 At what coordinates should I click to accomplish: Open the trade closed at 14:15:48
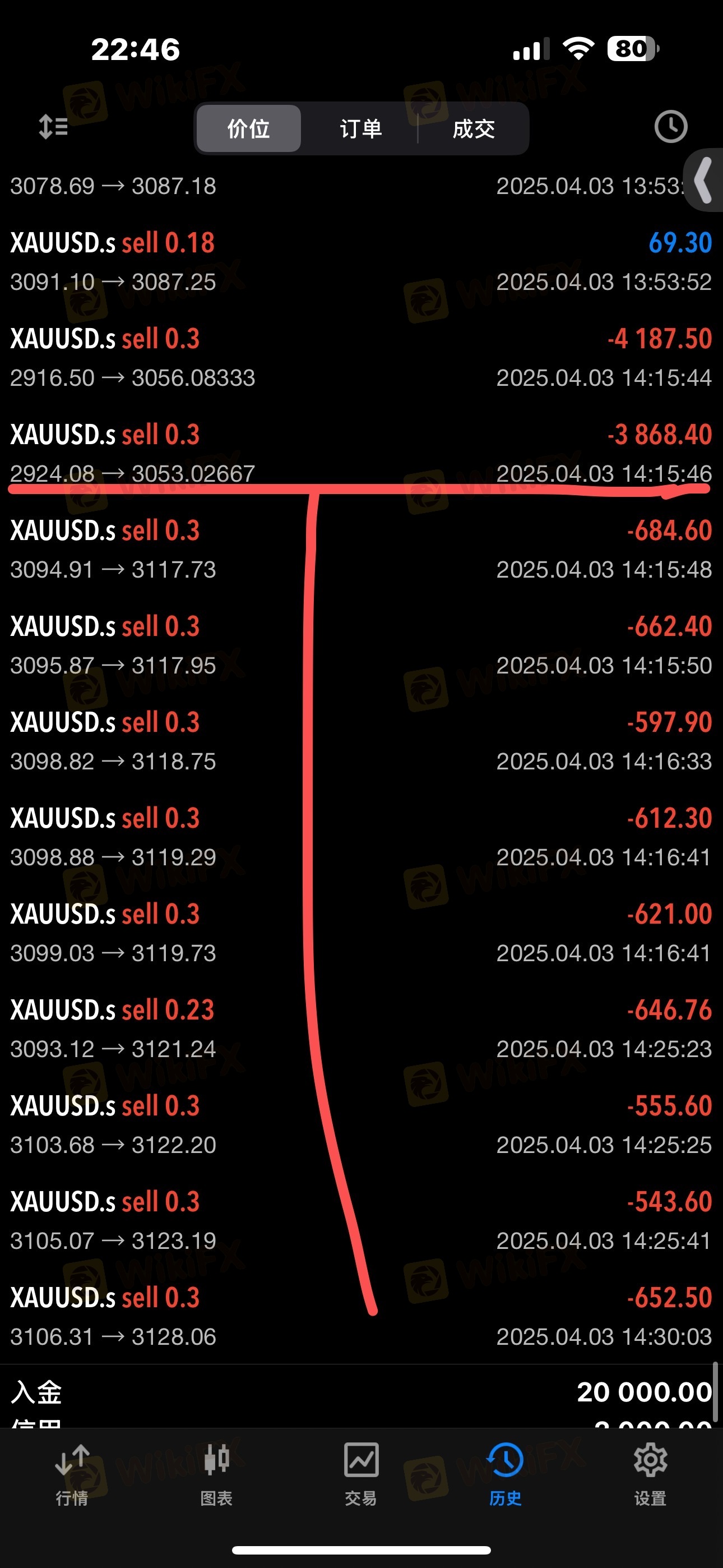coord(361,549)
